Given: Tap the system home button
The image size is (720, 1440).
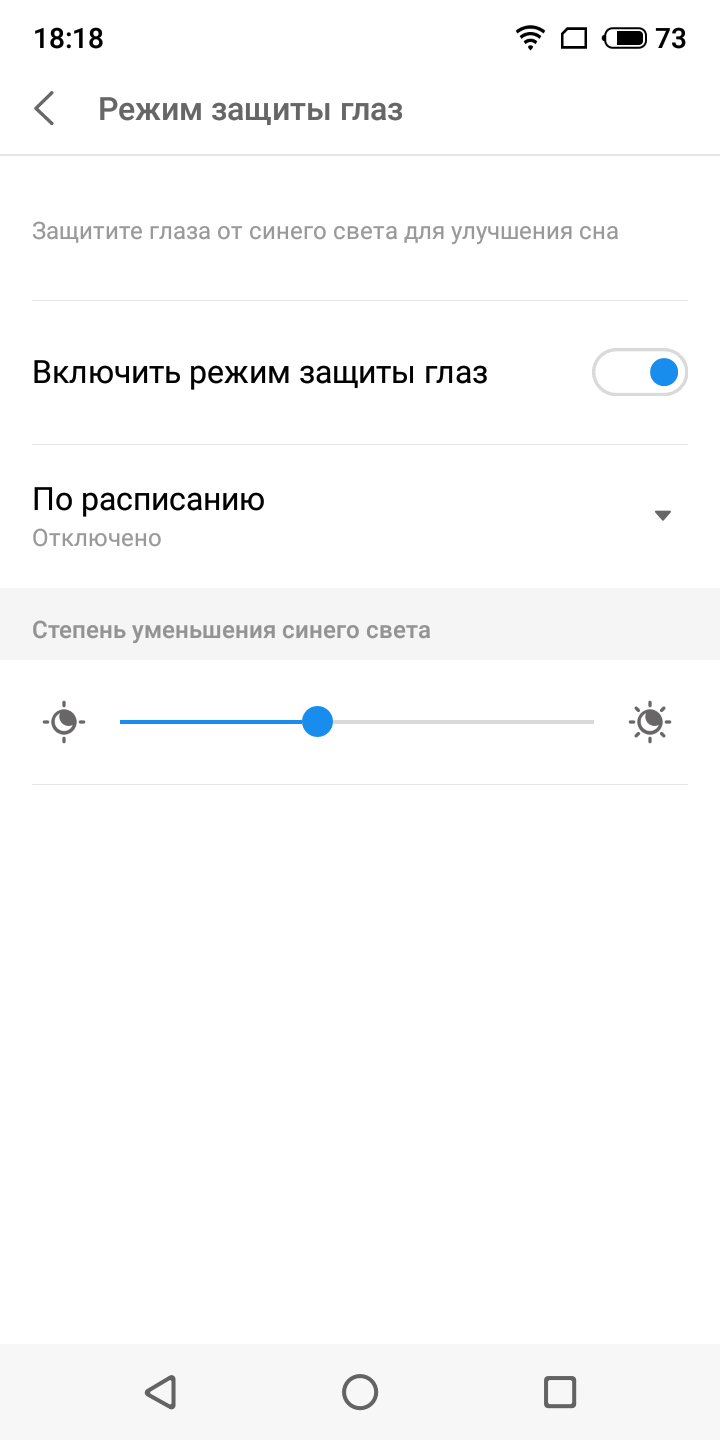Looking at the screenshot, I should [360, 1392].
